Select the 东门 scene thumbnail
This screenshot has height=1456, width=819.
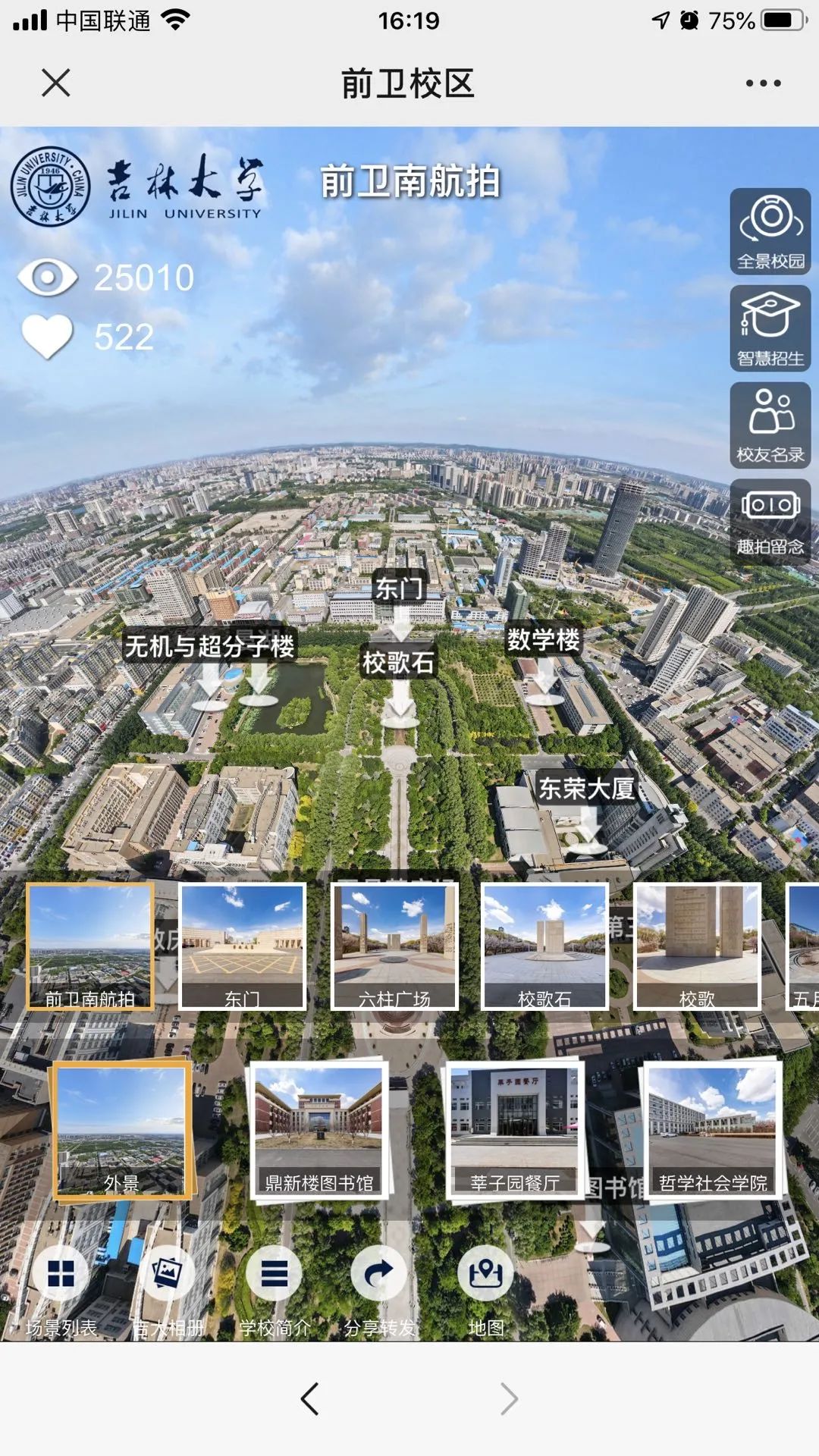coord(243,946)
